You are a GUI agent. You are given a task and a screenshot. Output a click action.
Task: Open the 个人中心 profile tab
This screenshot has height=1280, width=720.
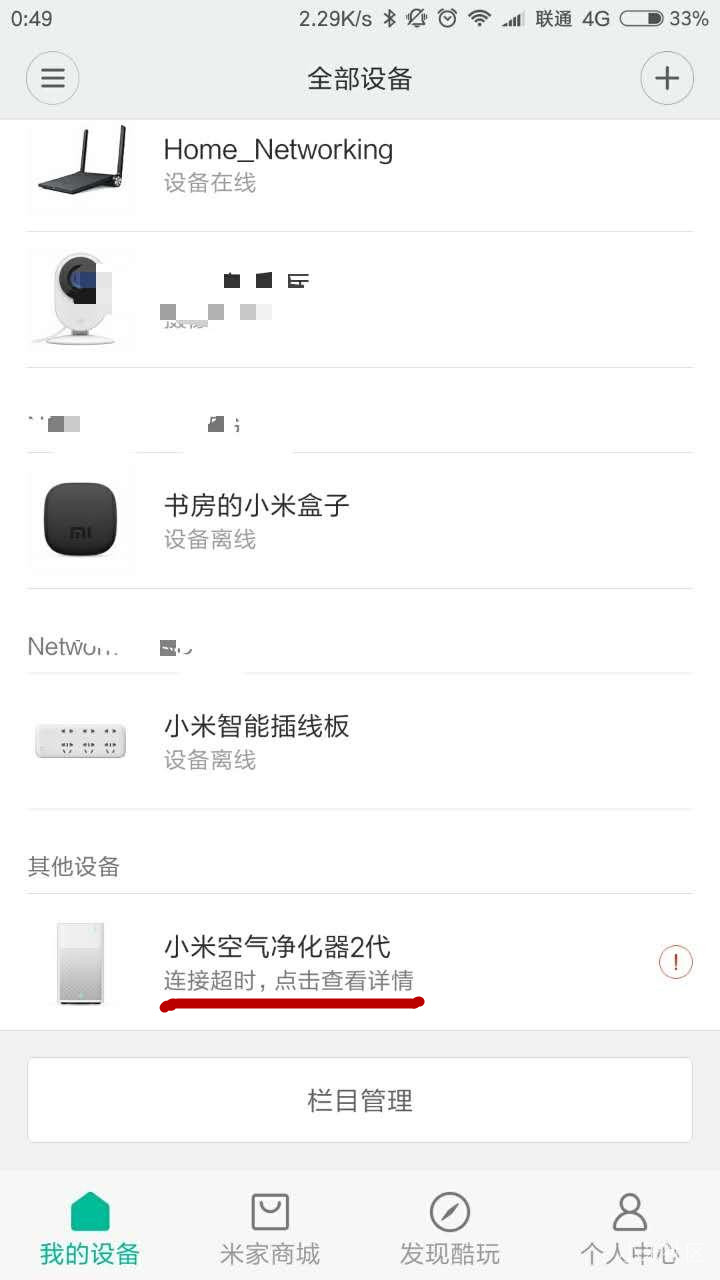point(628,1225)
